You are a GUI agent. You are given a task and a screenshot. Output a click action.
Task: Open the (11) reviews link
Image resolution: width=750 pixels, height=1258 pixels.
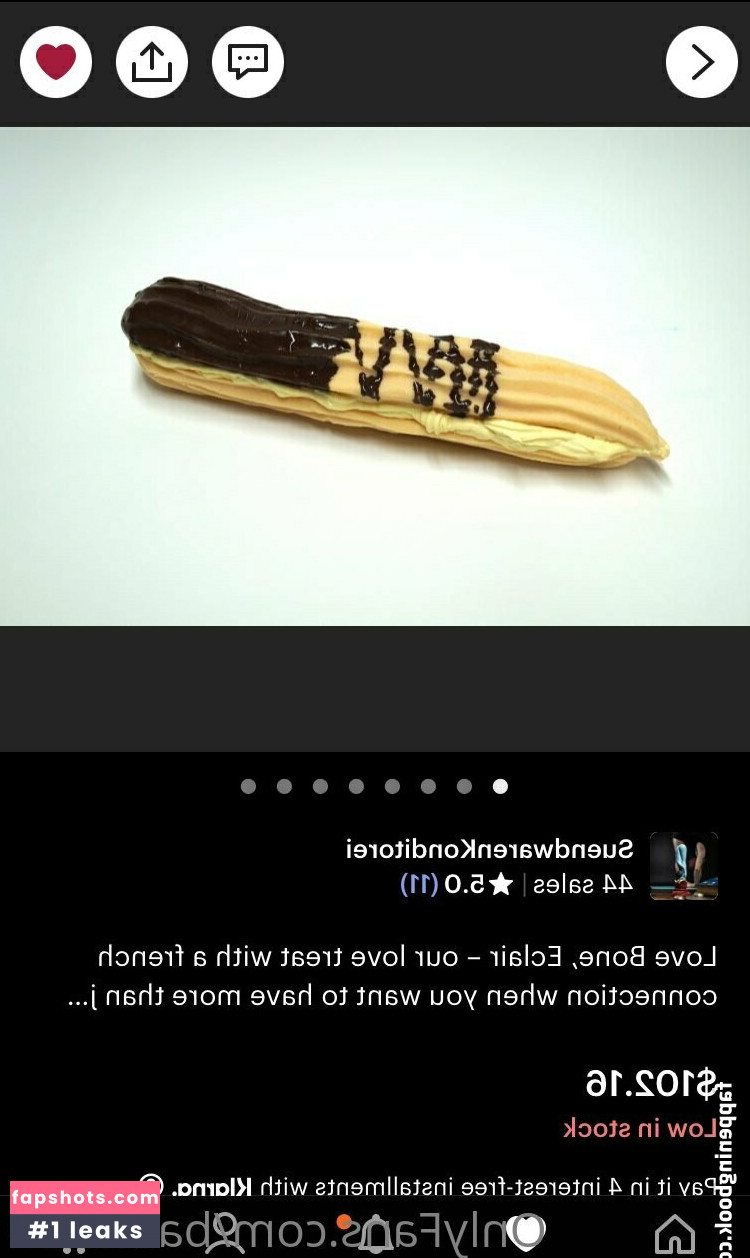(x=419, y=884)
